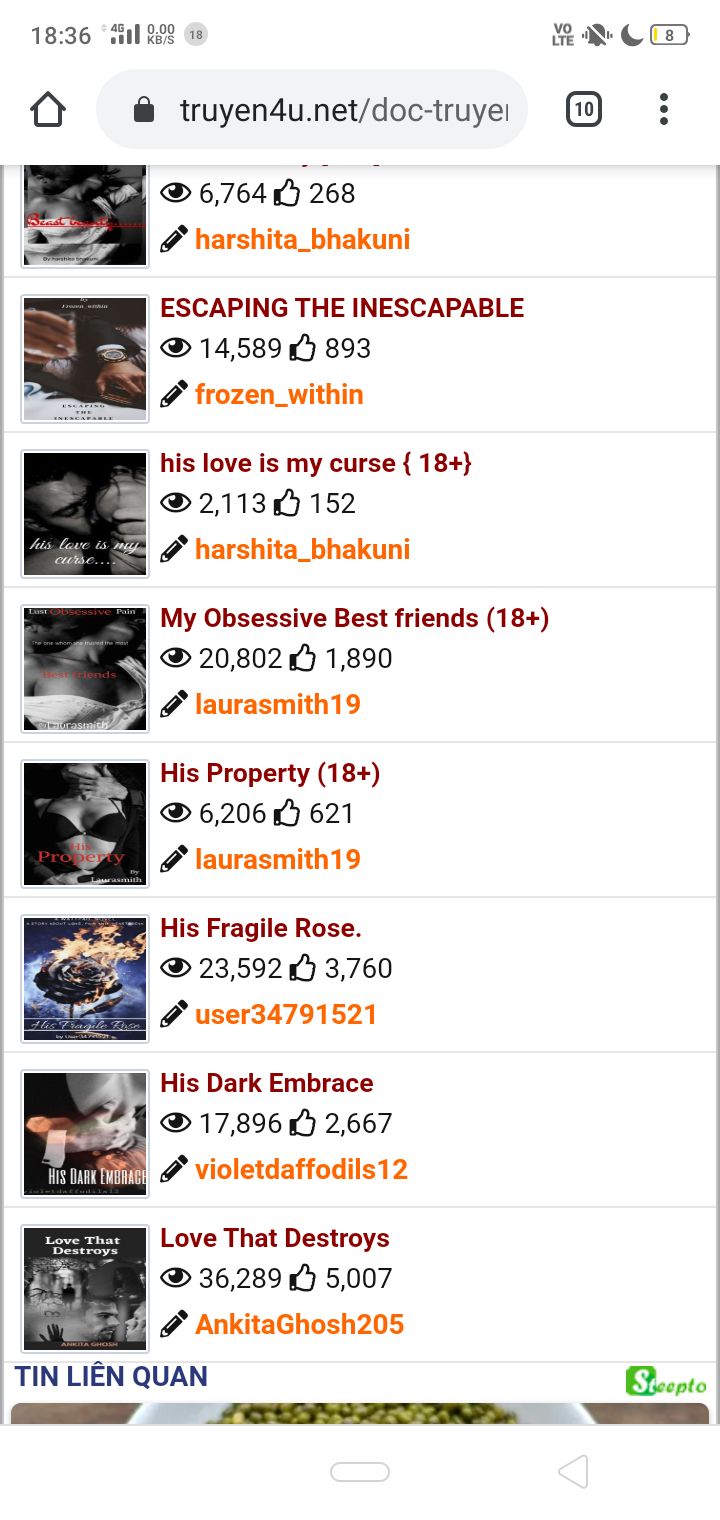Image resolution: width=720 pixels, height=1520 pixels.
Task: Go to the browser home page
Action: coord(48,110)
